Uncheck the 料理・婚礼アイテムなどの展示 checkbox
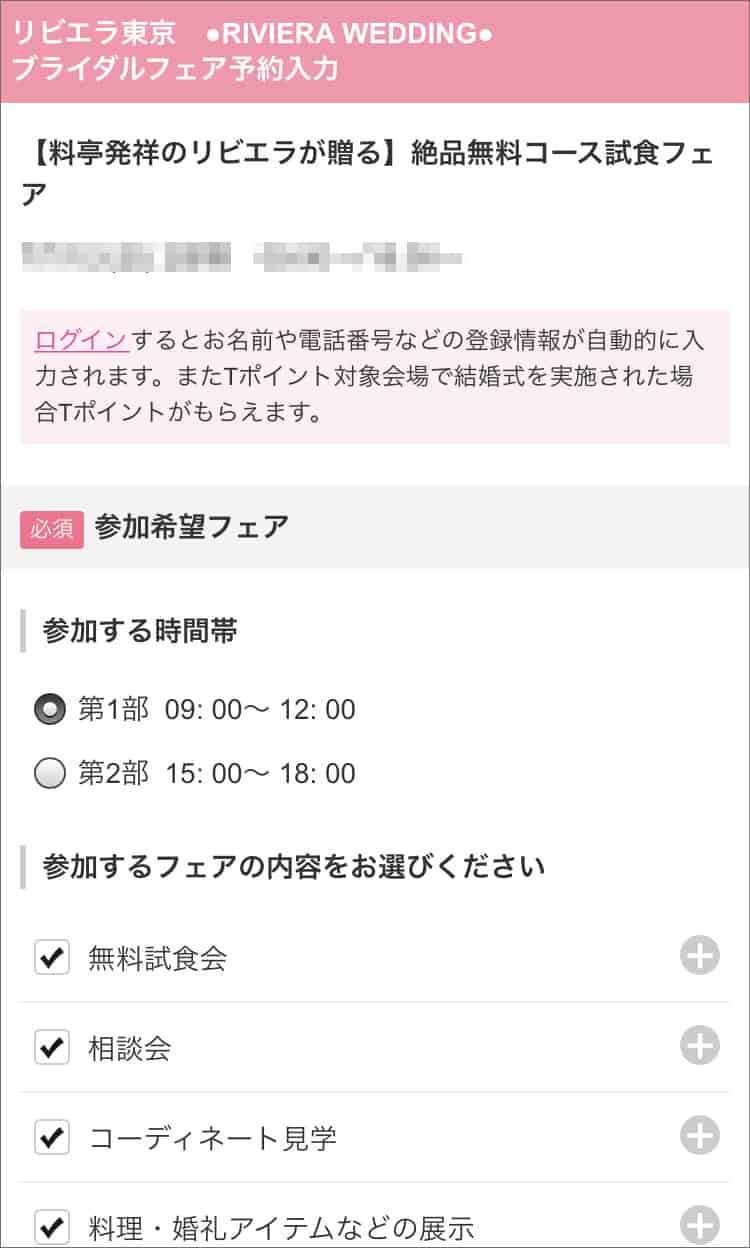The height and width of the screenshot is (1248, 750). 52,1226
